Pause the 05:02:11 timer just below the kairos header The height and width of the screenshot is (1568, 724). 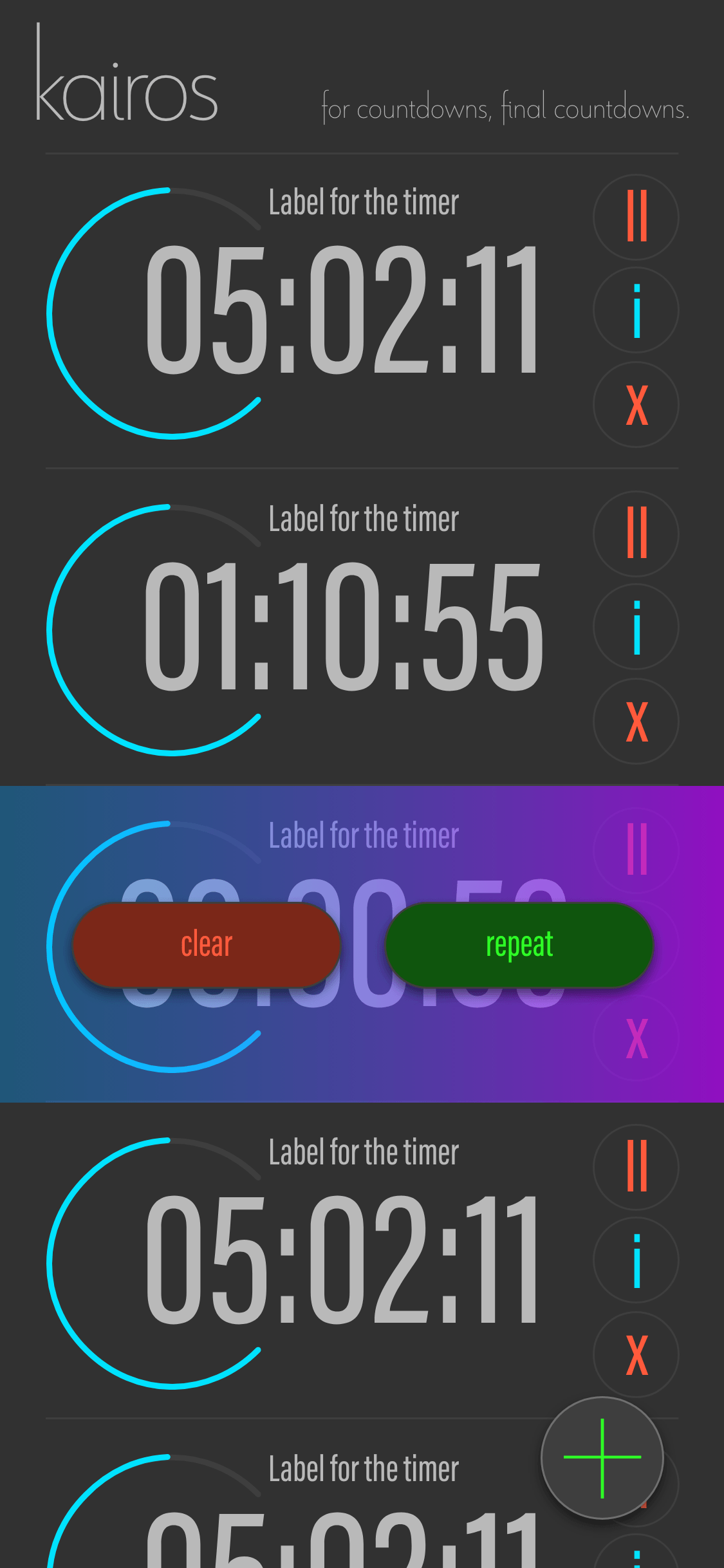(636, 217)
